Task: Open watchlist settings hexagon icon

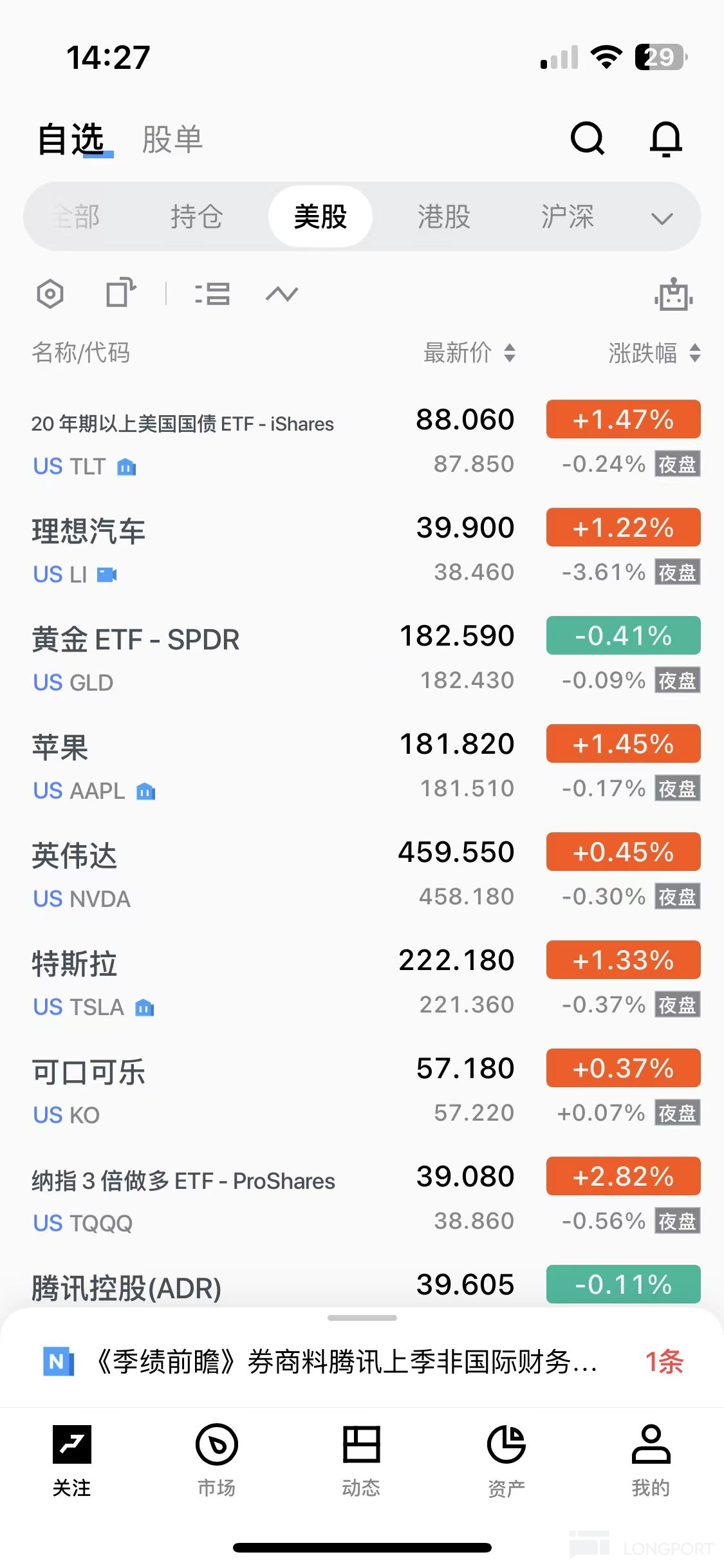Action: pos(50,295)
